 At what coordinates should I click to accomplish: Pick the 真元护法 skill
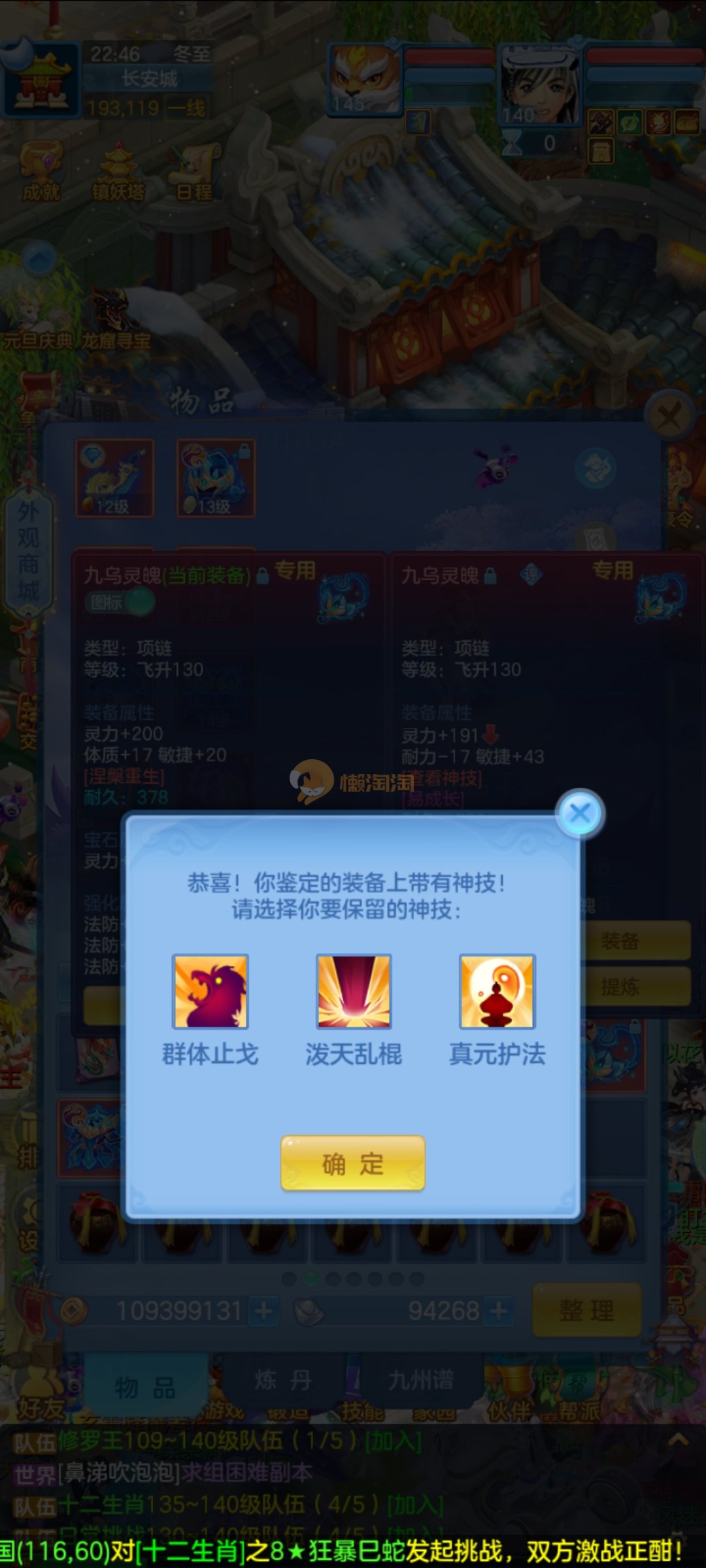[x=497, y=991]
